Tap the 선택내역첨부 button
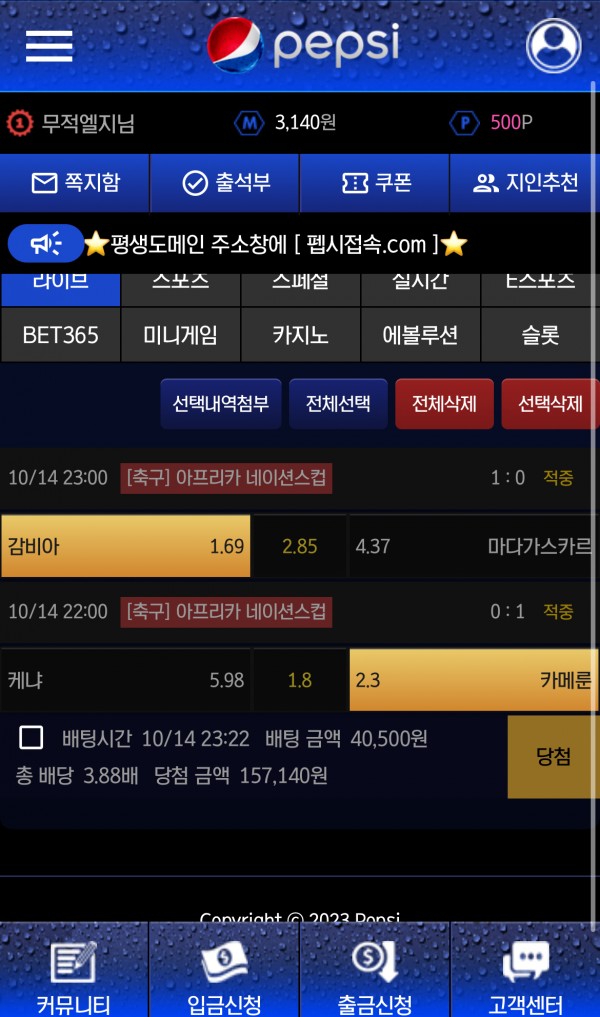 pos(220,404)
